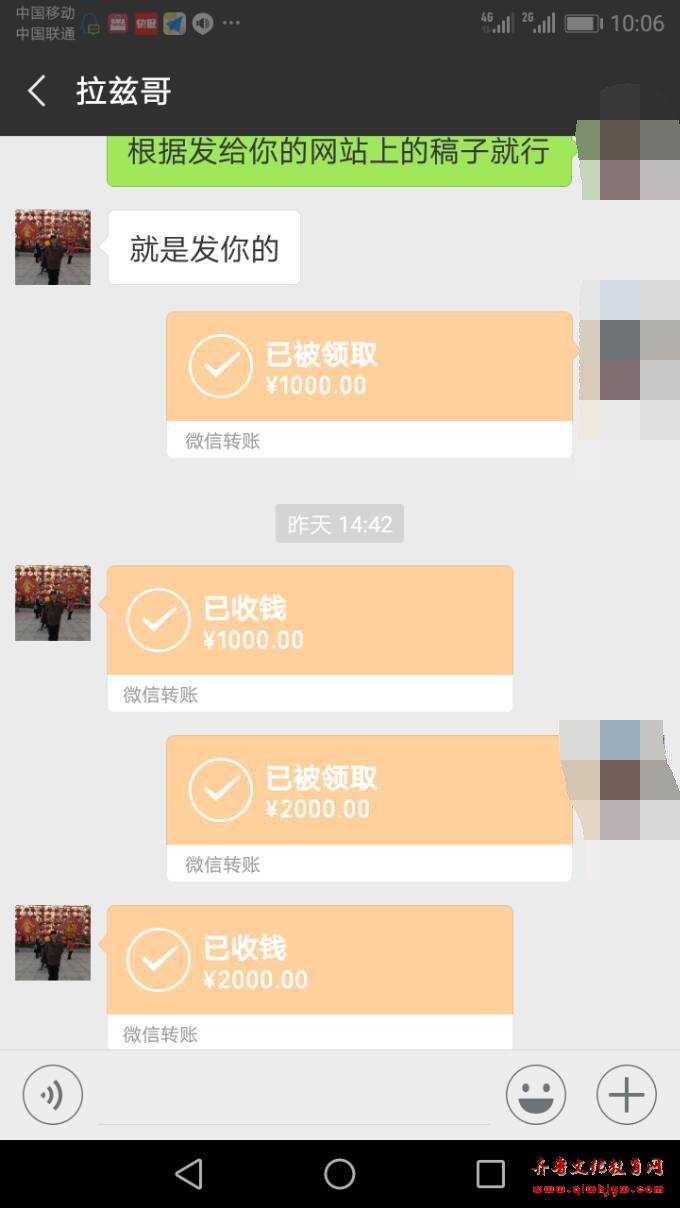Open the plus attachments menu

627,1095
